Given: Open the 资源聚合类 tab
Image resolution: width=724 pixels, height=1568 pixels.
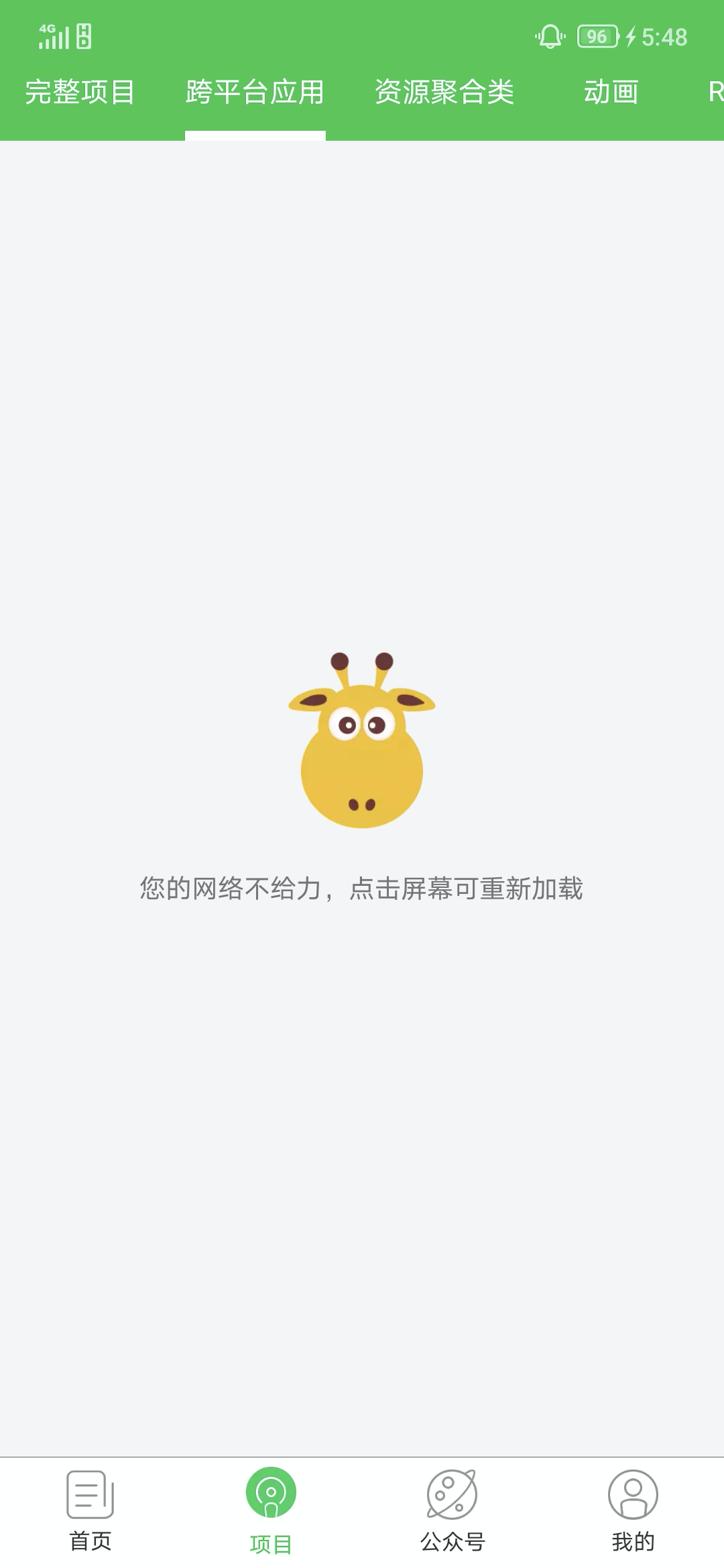Looking at the screenshot, I should [444, 92].
